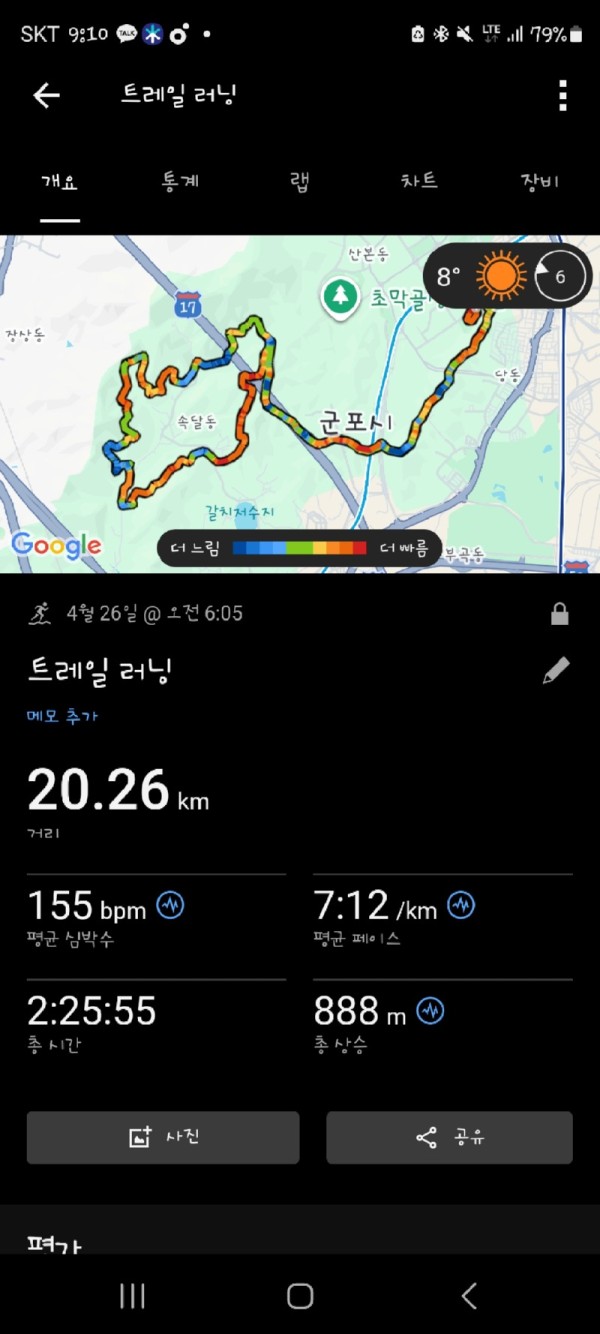Screen dimensions: 600x1334
Task: Select the 개요 tab
Action: coord(60,182)
